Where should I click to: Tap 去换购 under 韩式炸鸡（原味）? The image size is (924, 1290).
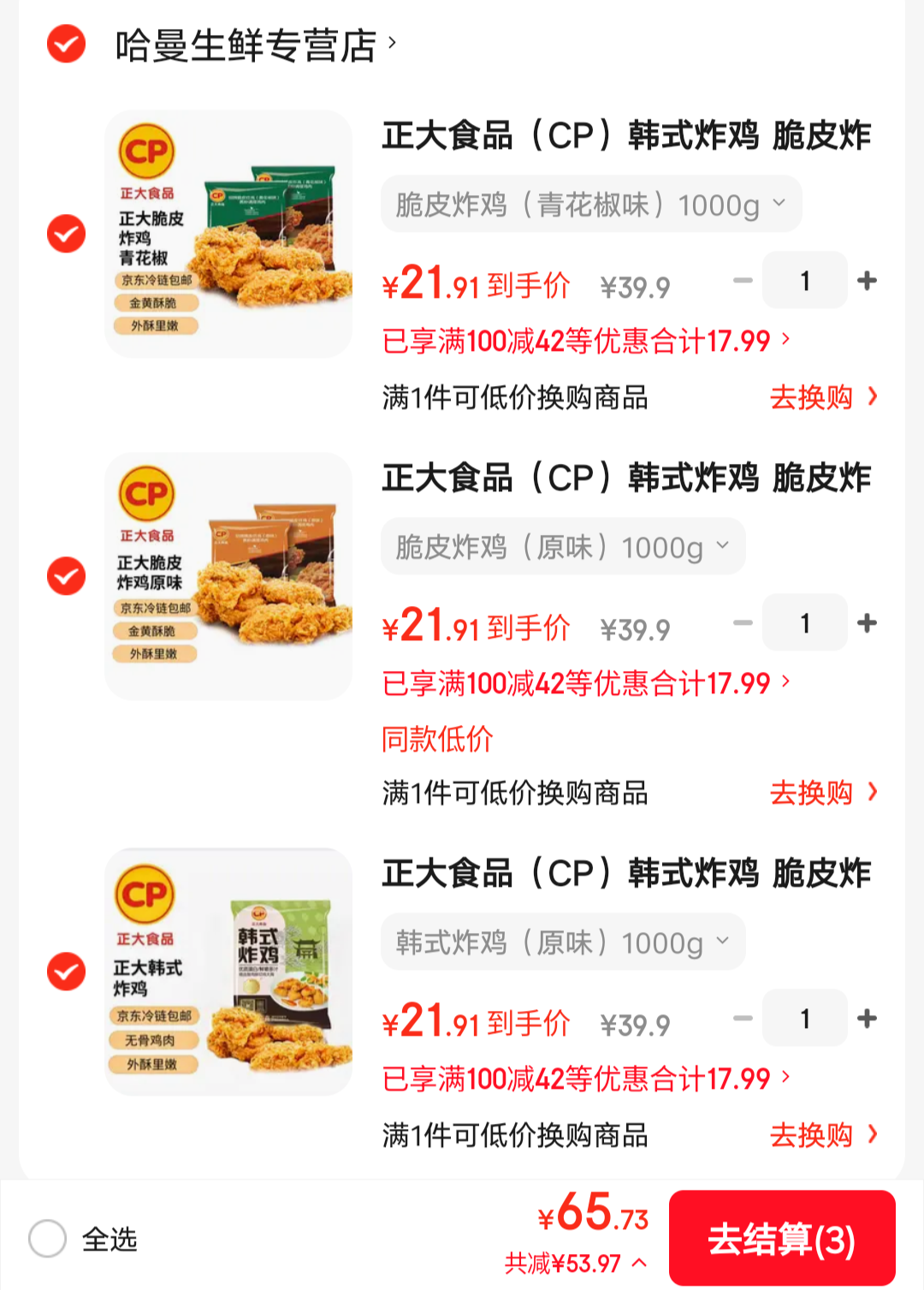tap(823, 1135)
